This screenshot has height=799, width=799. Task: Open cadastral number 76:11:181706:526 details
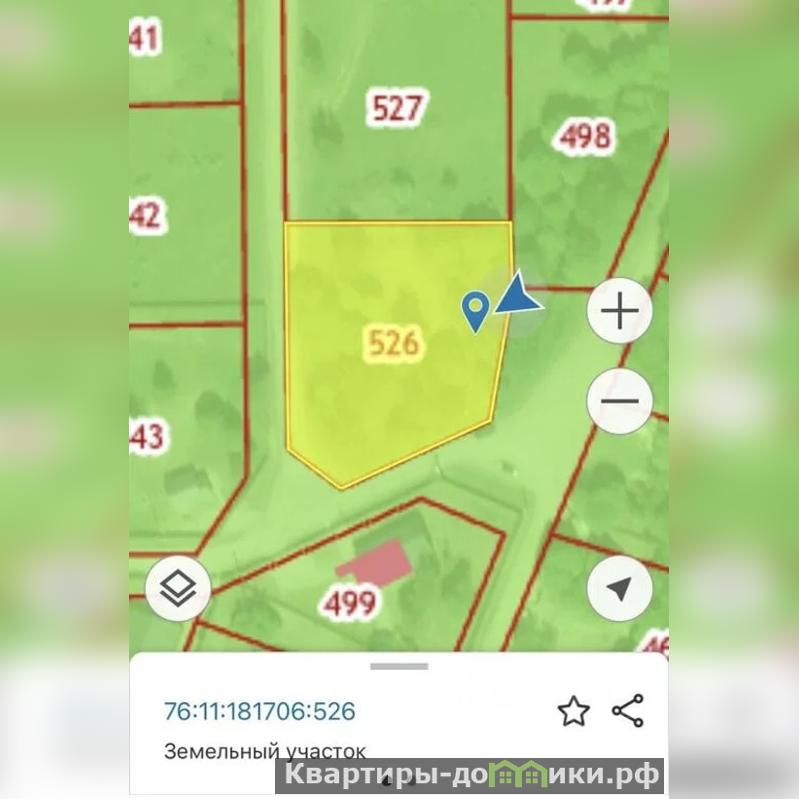tap(259, 711)
